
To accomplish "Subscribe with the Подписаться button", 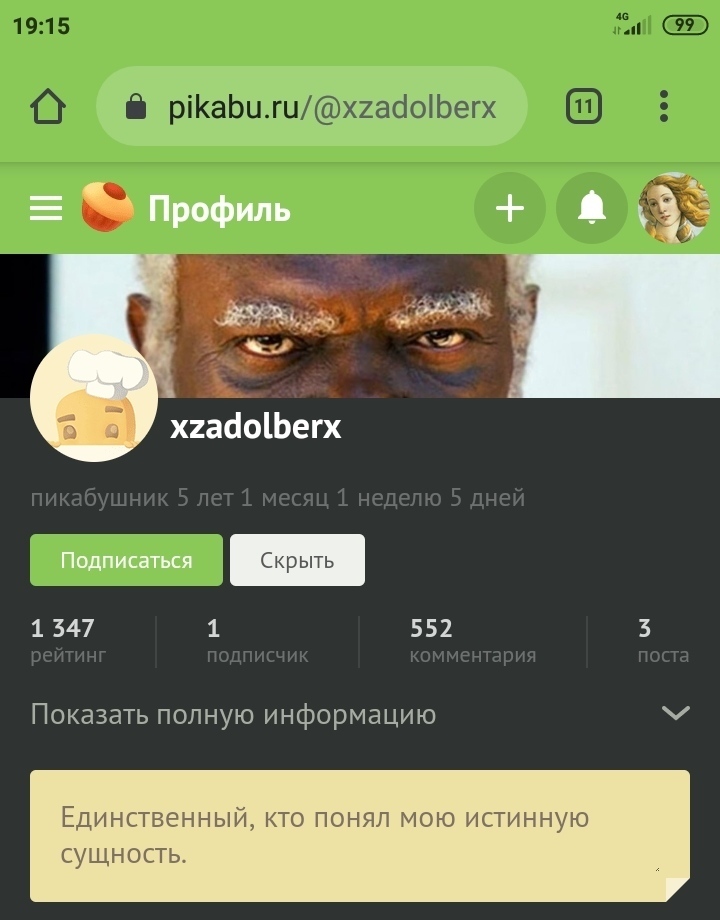I will tap(126, 560).
